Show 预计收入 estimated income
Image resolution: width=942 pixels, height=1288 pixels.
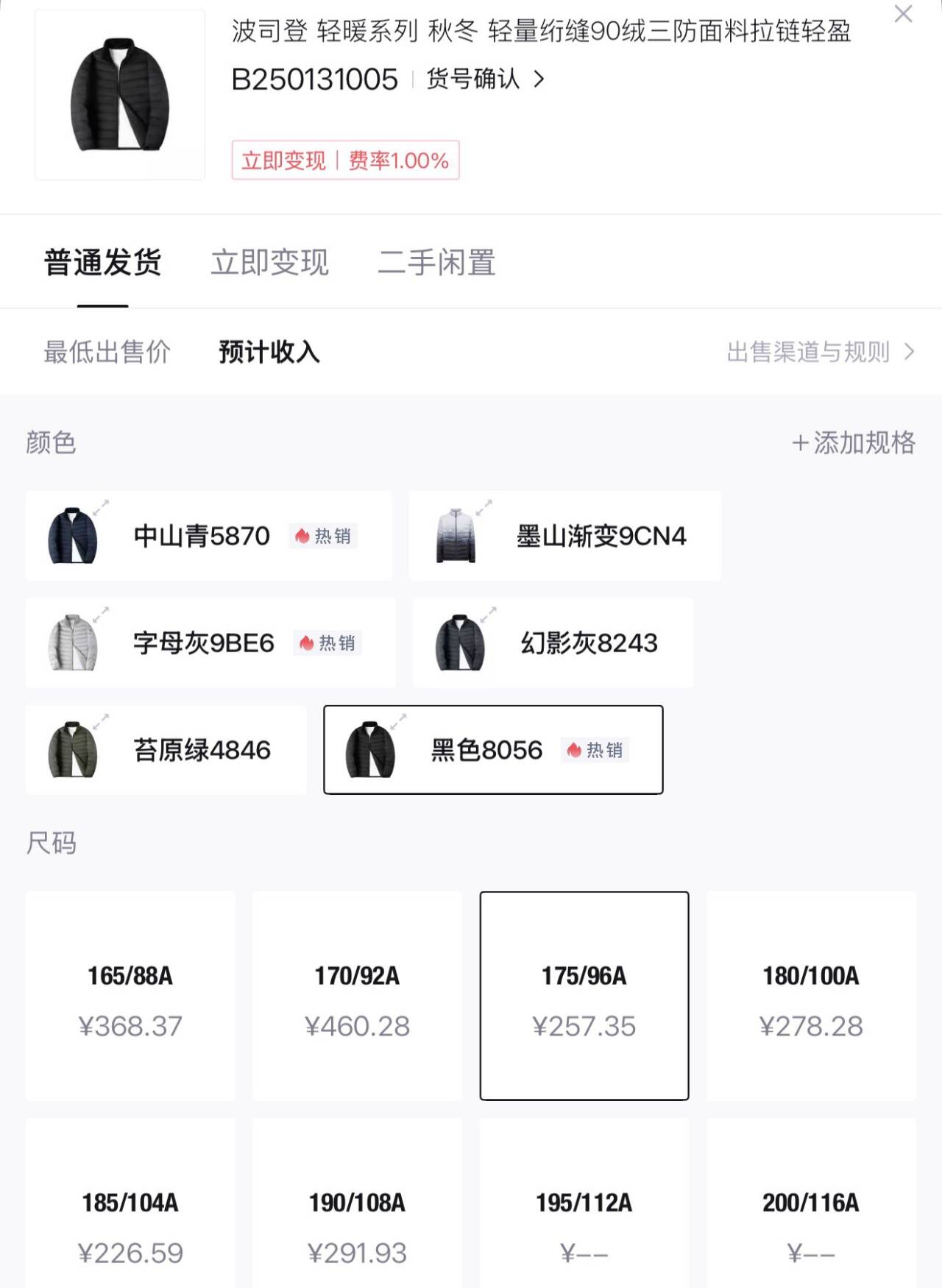tap(269, 352)
